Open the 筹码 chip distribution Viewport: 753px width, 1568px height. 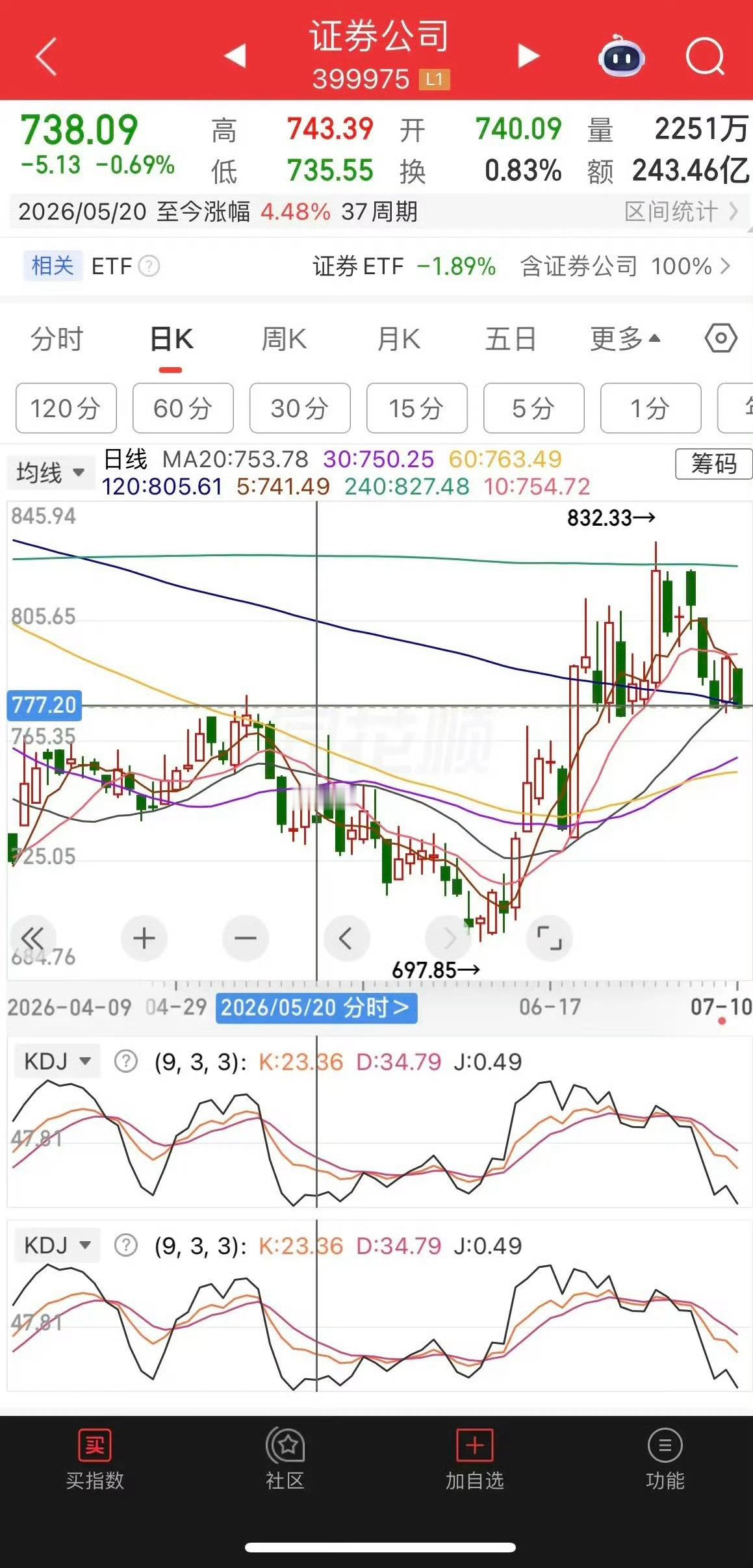pyautogui.click(x=713, y=463)
